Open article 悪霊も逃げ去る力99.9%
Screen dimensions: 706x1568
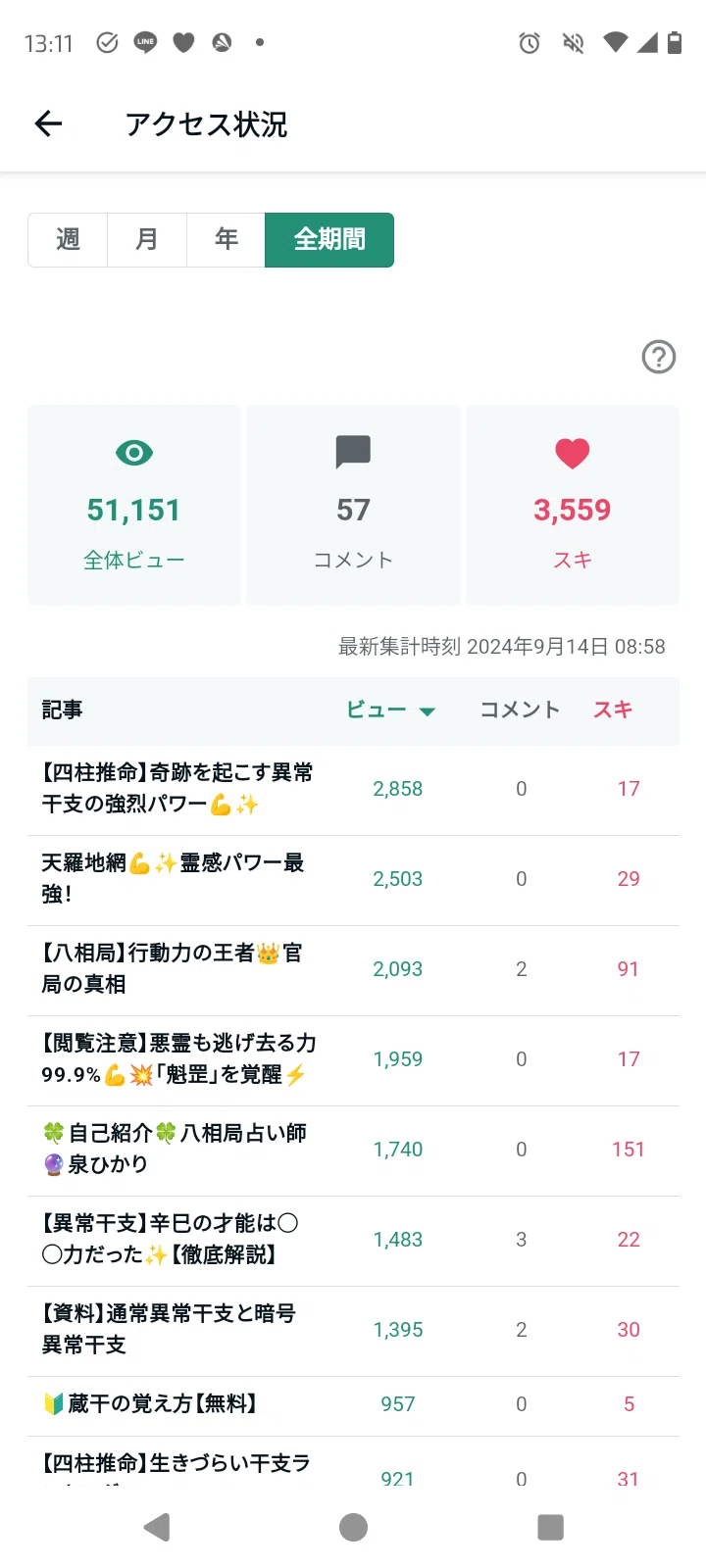tap(353, 1060)
